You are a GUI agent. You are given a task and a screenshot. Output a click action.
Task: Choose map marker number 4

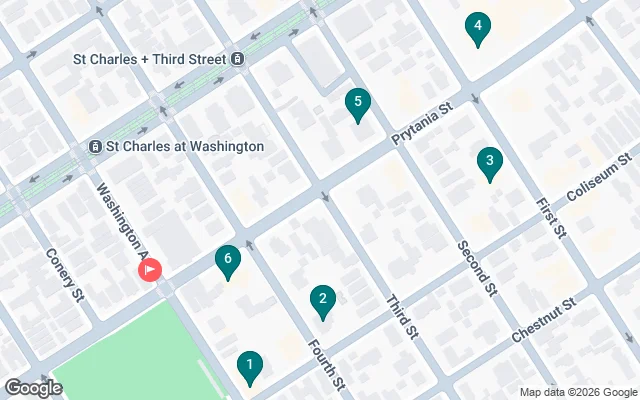pos(478,28)
